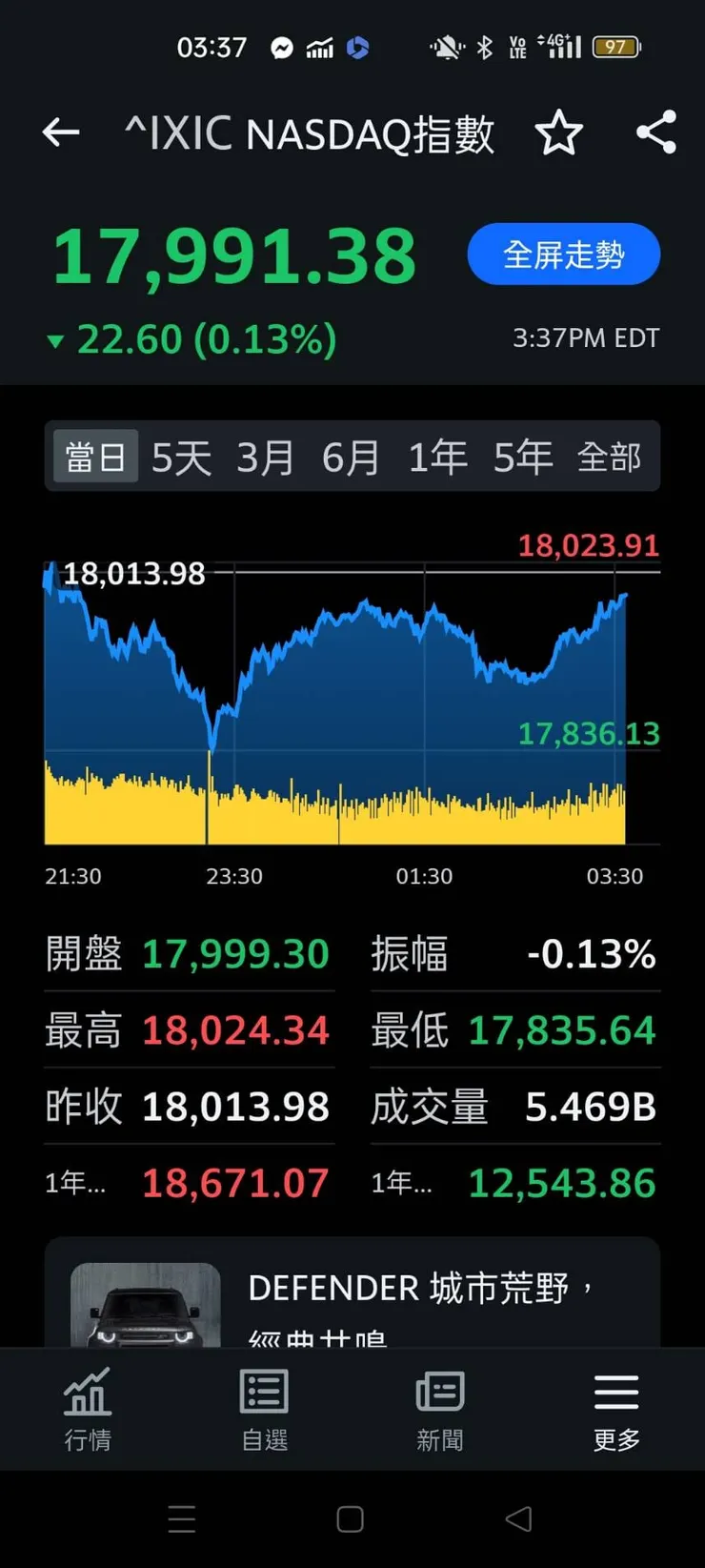The height and width of the screenshot is (1568, 705).
Task: Toggle the star to favorite the NASDAQ index
Action: (560, 133)
